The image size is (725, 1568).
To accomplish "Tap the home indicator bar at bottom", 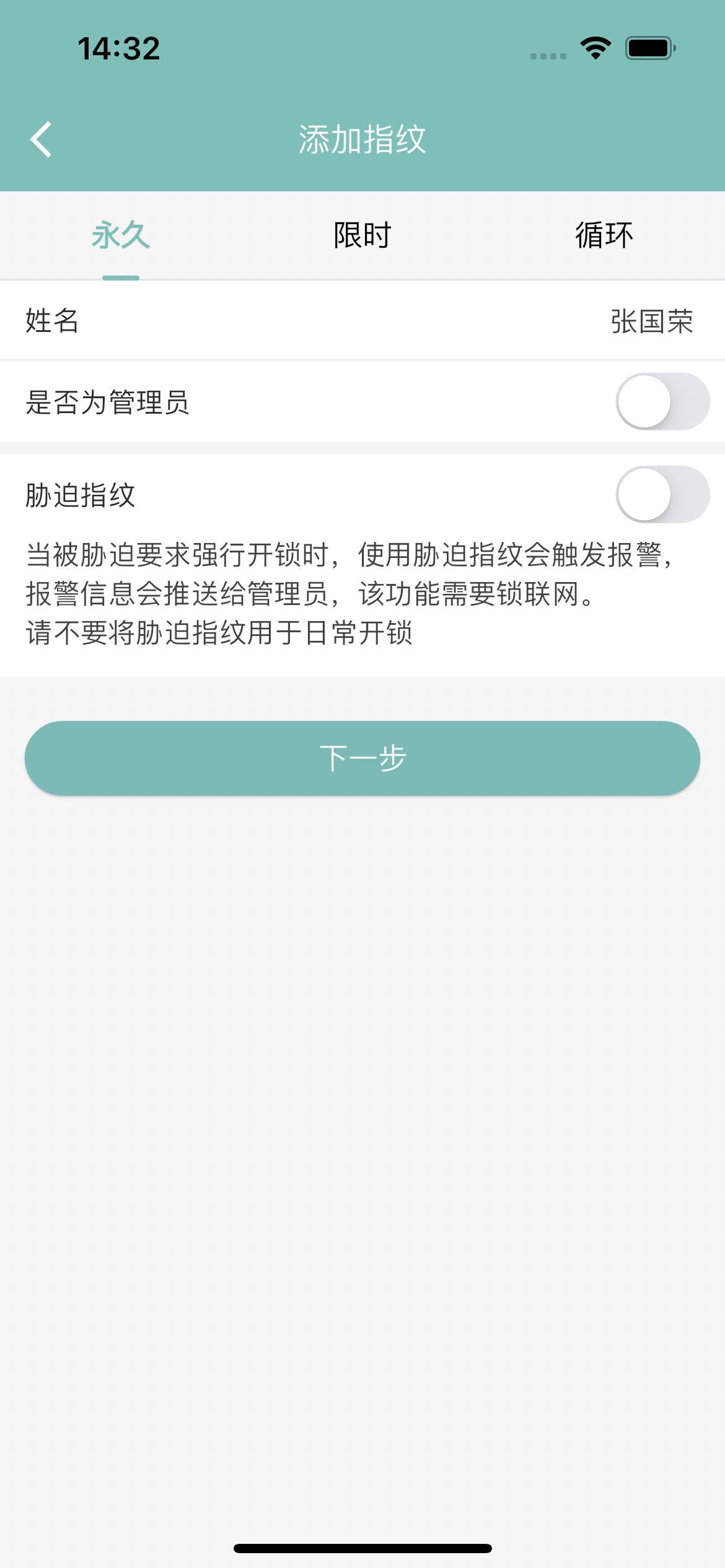I will point(362,1547).
